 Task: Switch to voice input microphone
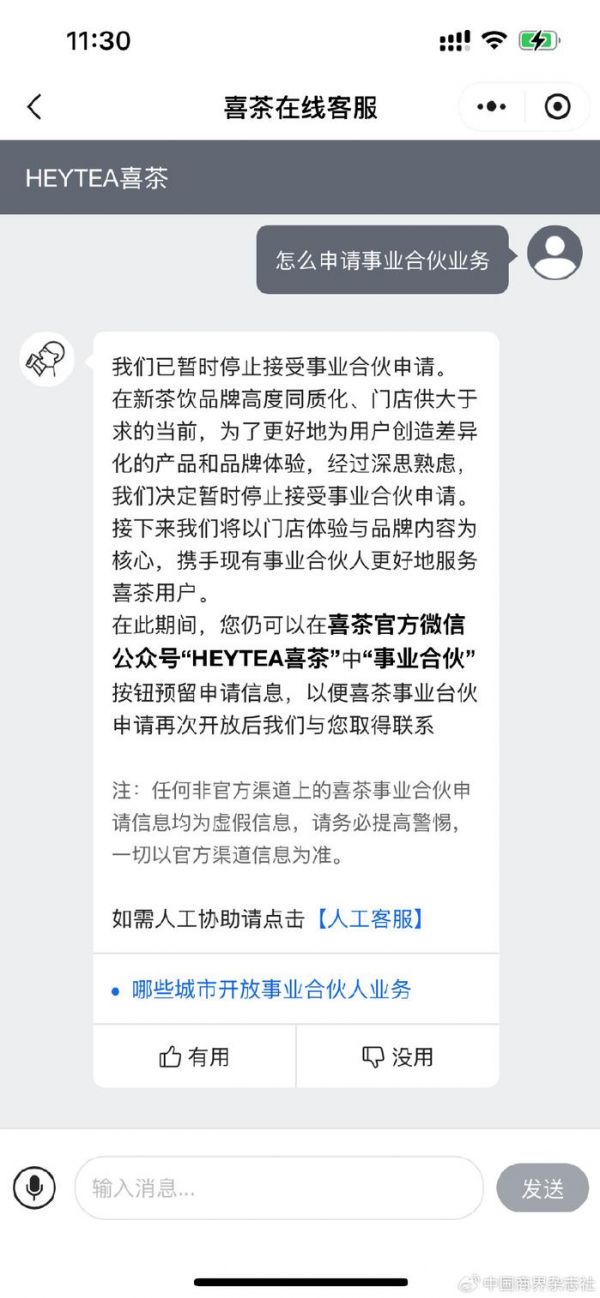[34, 1187]
